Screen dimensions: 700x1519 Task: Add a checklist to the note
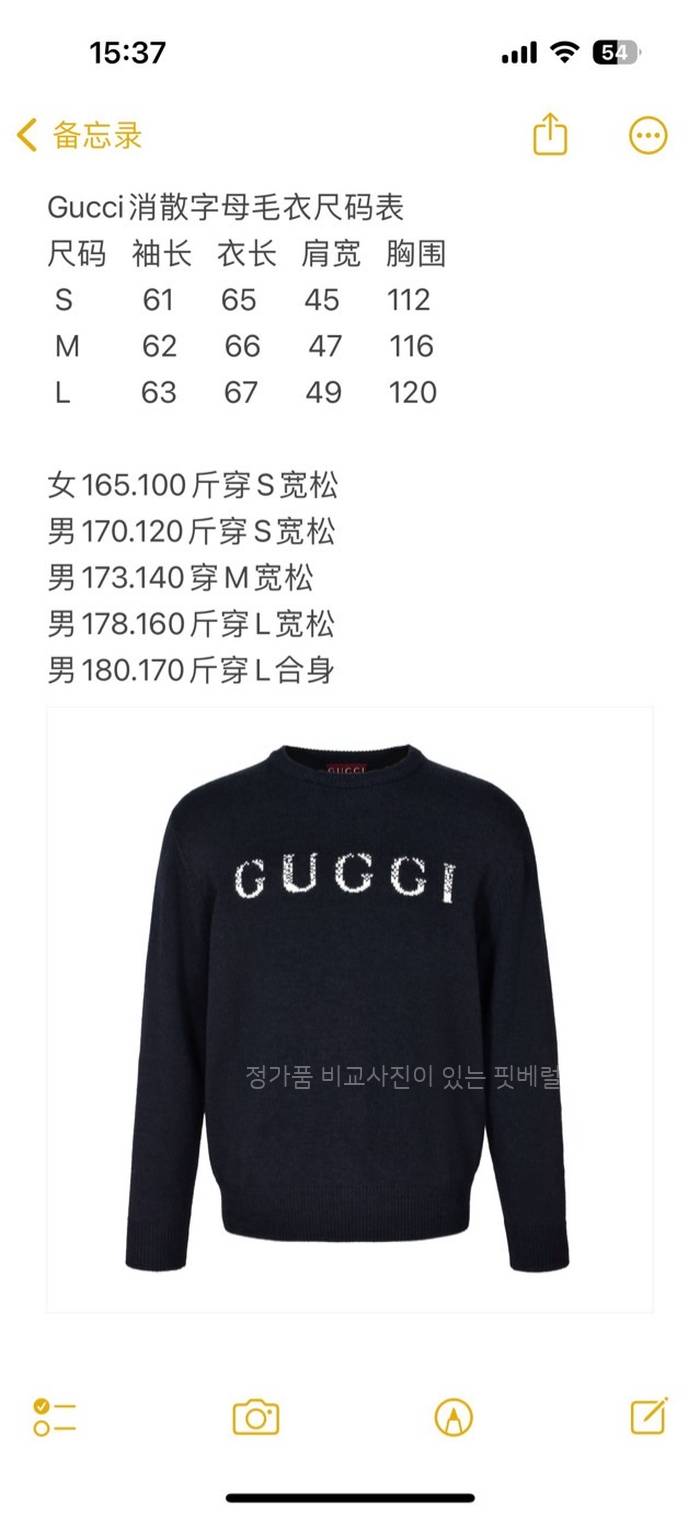(54, 1417)
